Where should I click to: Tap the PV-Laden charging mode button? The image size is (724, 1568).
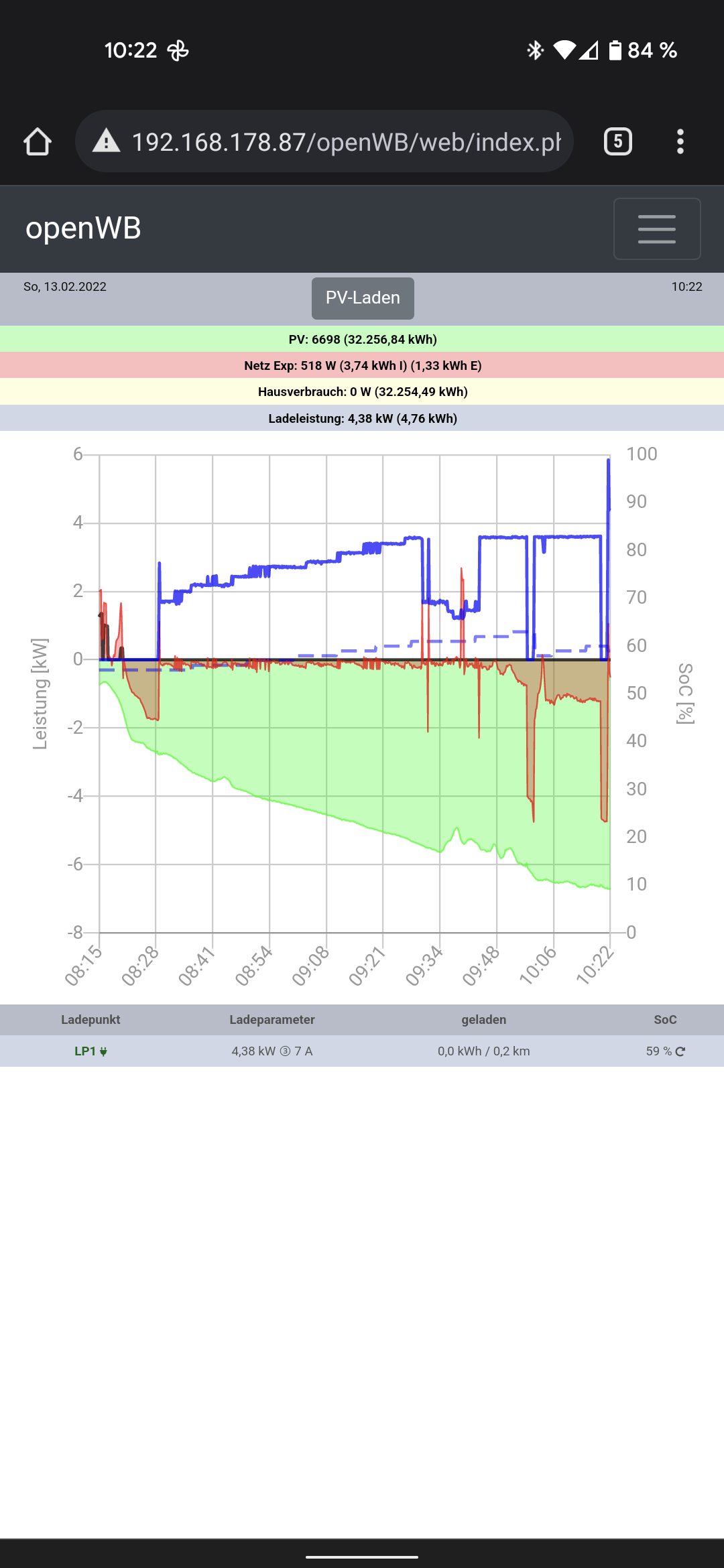point(363,298)
